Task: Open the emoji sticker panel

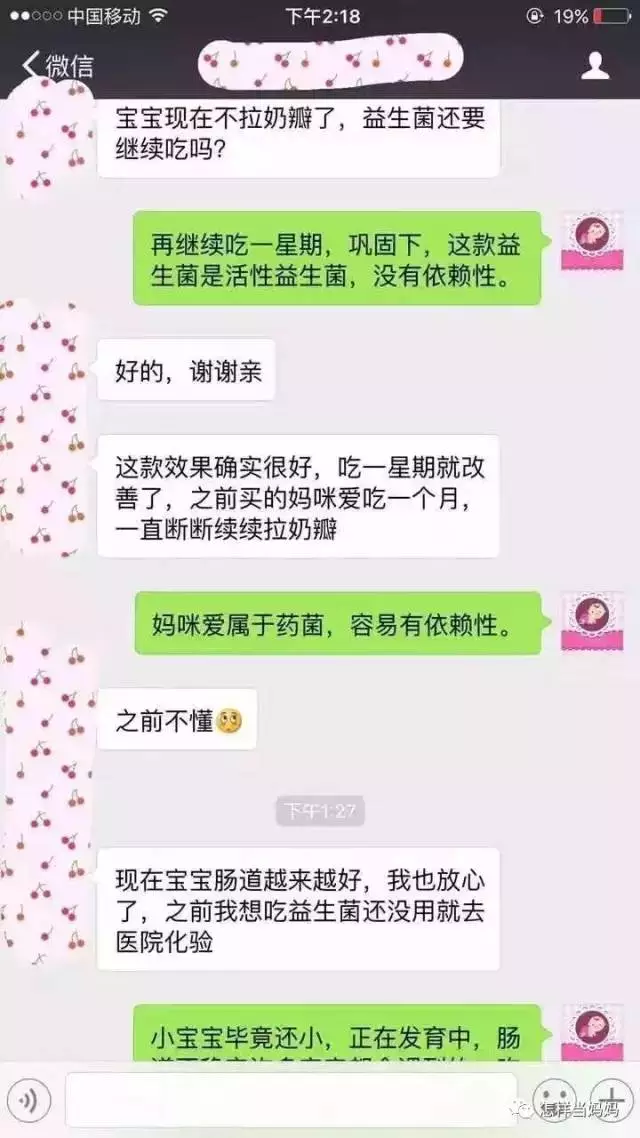Action: 553,1101
